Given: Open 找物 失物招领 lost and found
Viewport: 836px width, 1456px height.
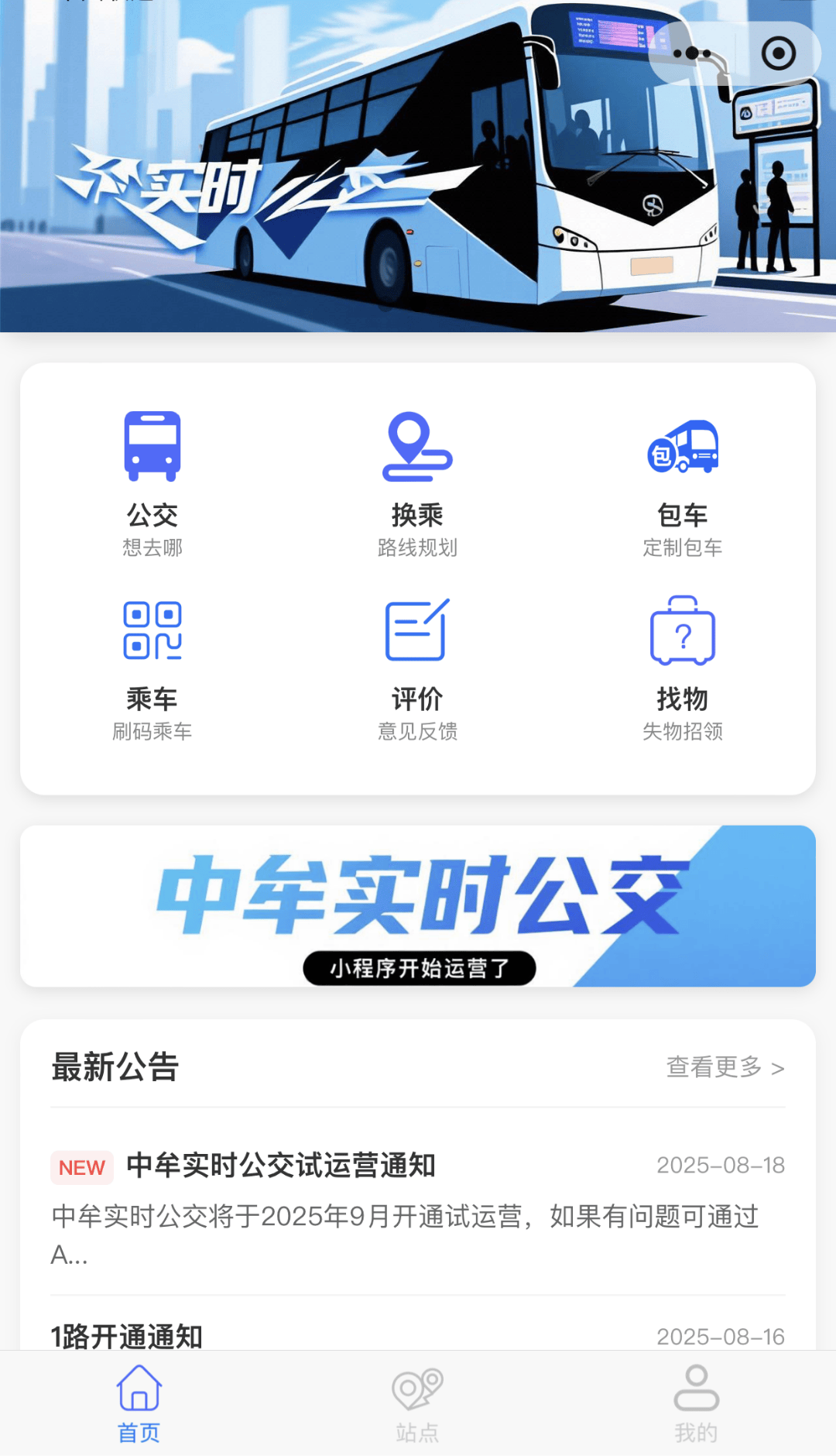Looking at the screenshot, I should (682, 668).
